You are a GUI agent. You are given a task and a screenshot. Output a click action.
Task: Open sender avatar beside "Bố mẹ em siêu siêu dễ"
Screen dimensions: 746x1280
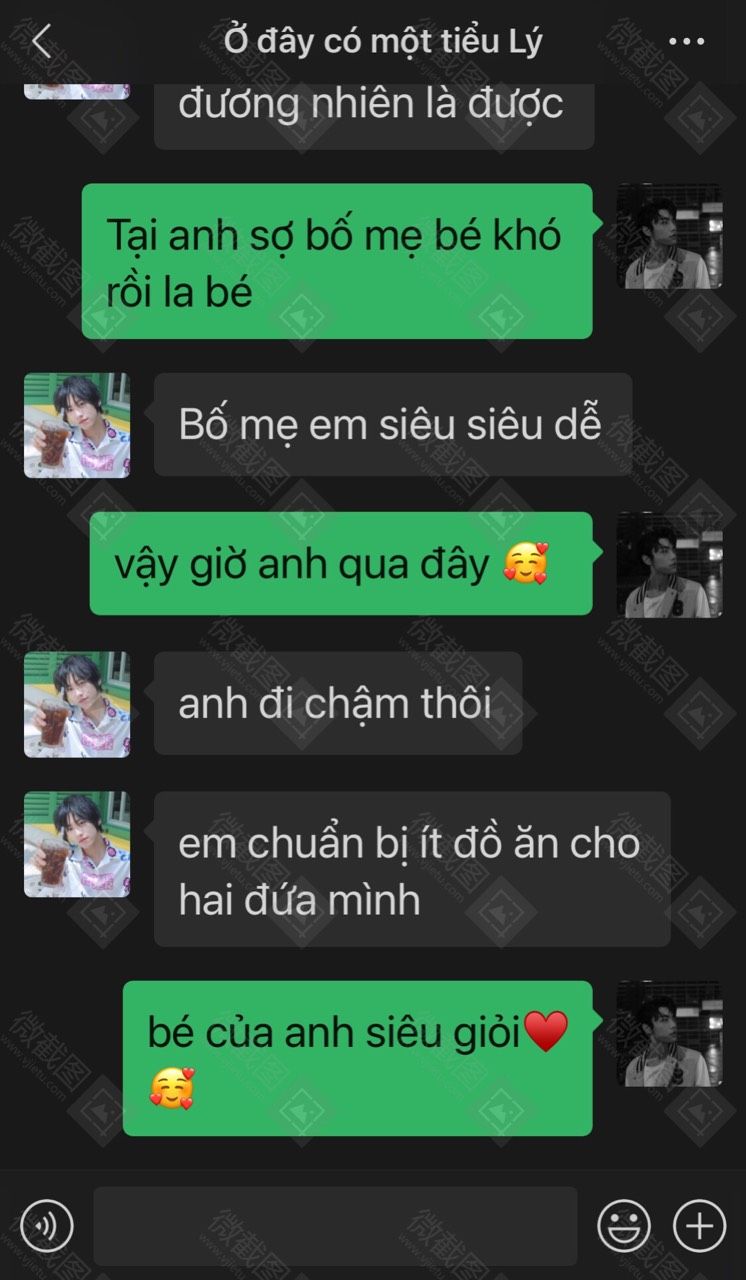coord(77,425)
